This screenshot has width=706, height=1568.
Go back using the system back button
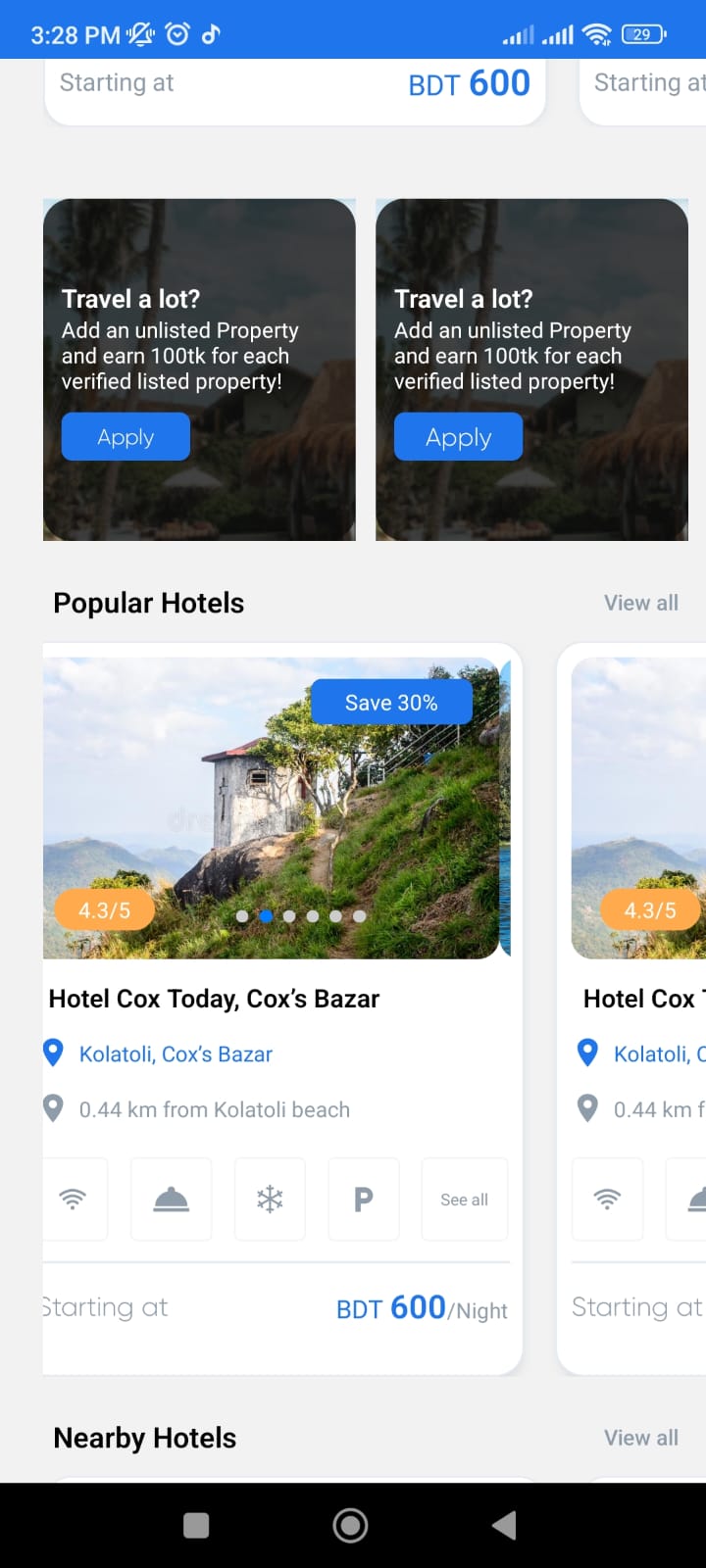[x=504, y=1525]
